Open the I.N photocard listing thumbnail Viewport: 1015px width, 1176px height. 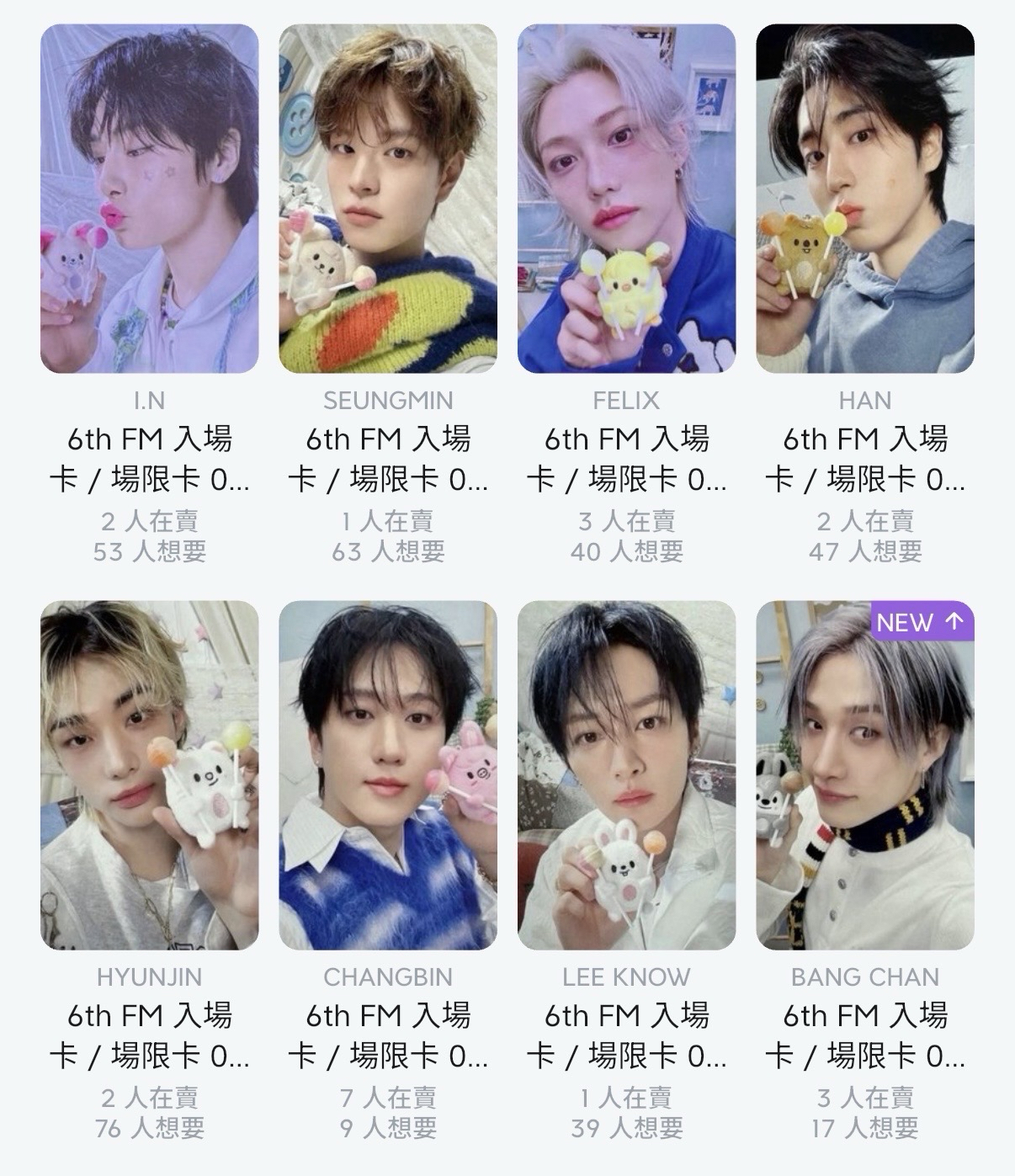point(147,202)
